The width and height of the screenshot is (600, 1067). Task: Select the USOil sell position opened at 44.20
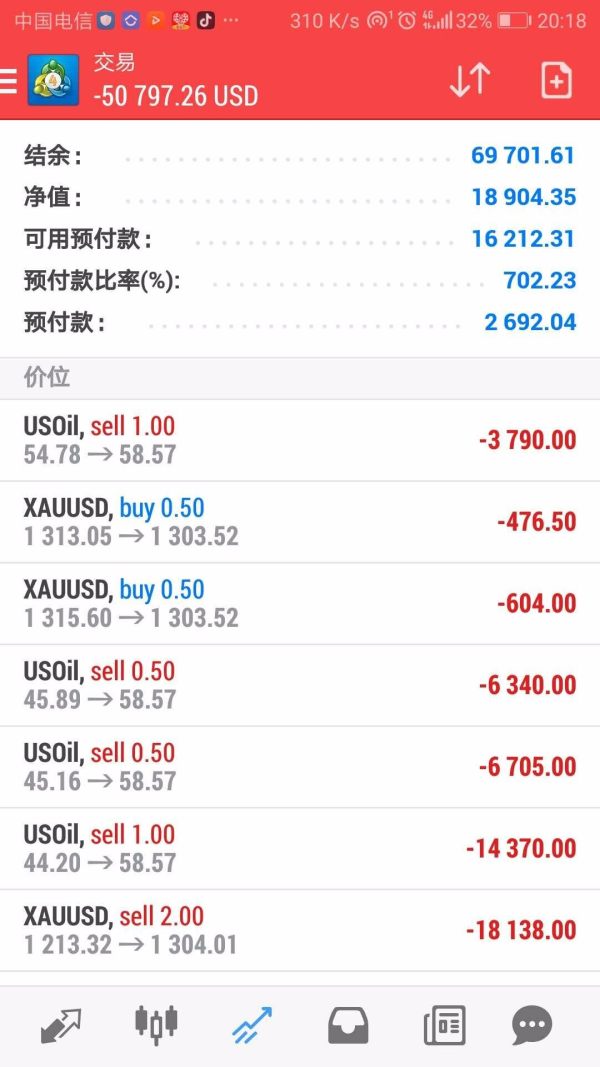pyautogui.click(x=300, y=849)
